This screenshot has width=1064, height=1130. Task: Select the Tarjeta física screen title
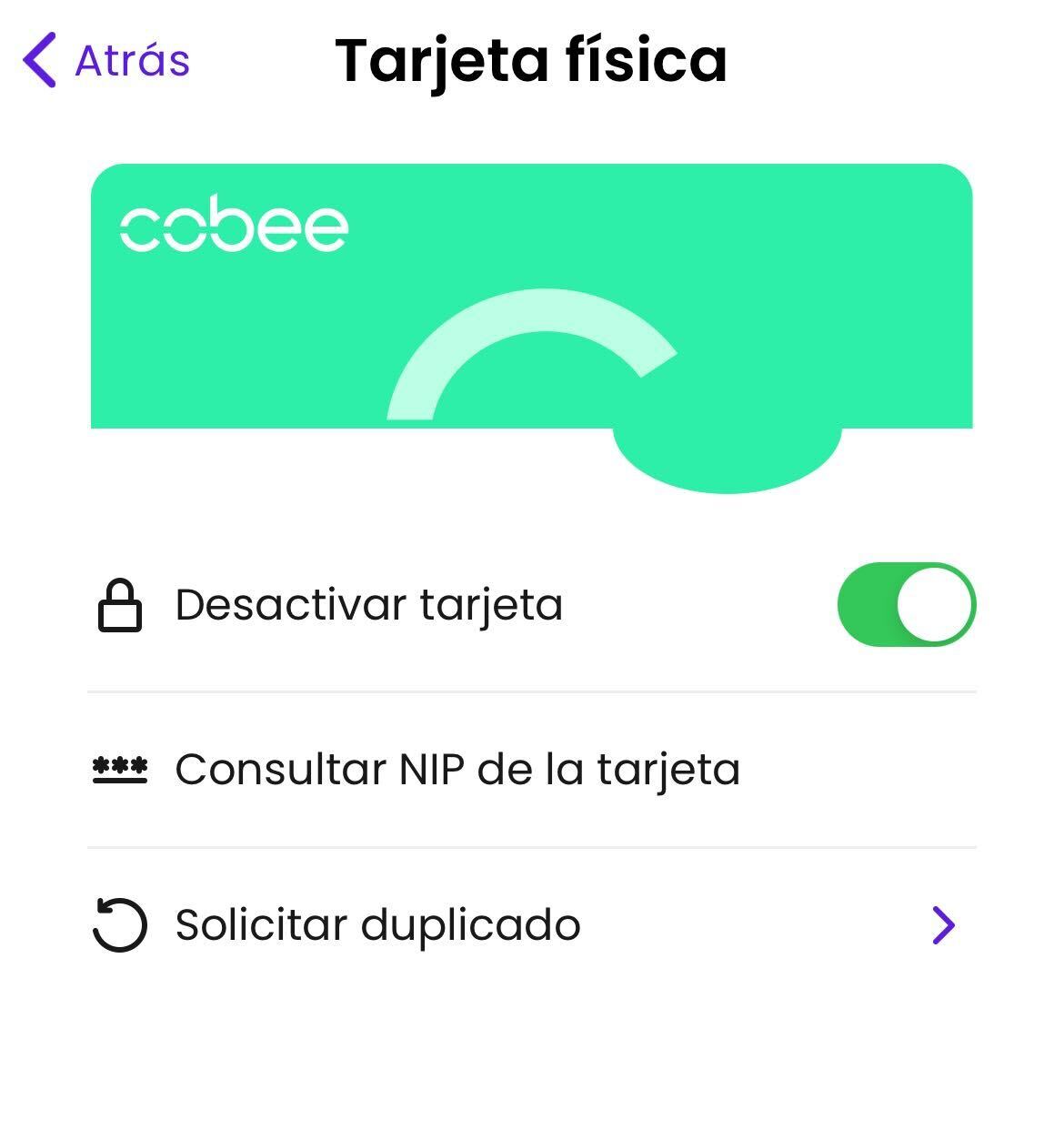(532, 60)
